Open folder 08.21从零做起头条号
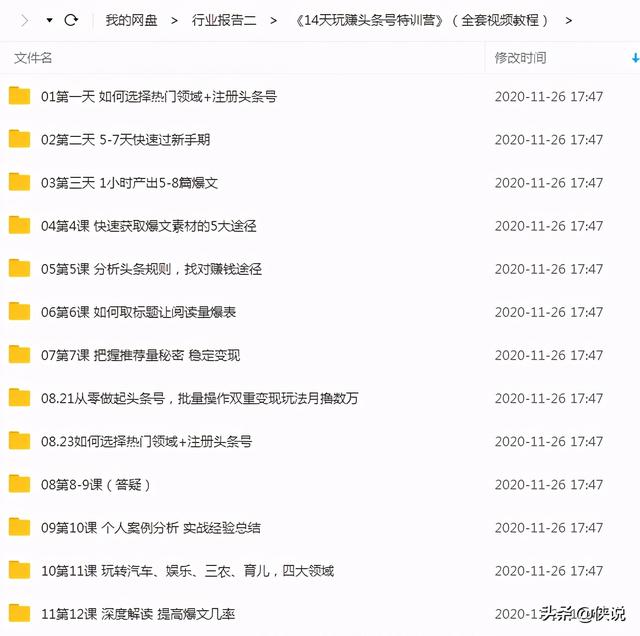This screenshot has height=636, width=640. point(199,398)
